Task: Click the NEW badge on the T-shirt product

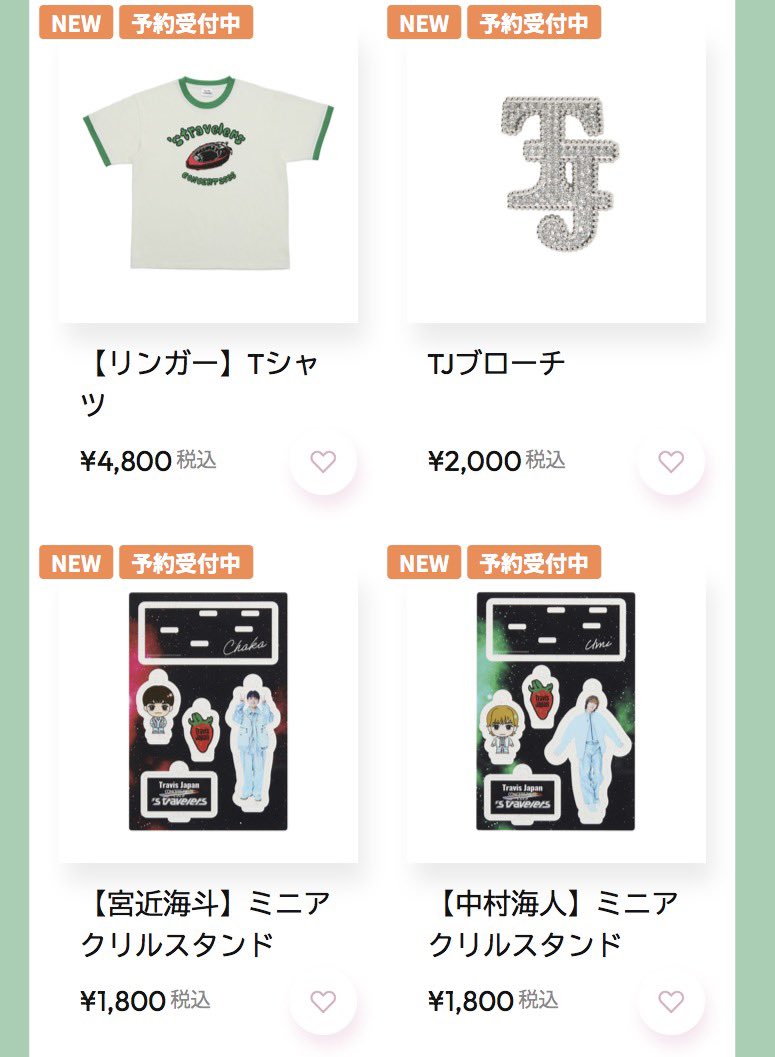Action: (x=75, y=21)
